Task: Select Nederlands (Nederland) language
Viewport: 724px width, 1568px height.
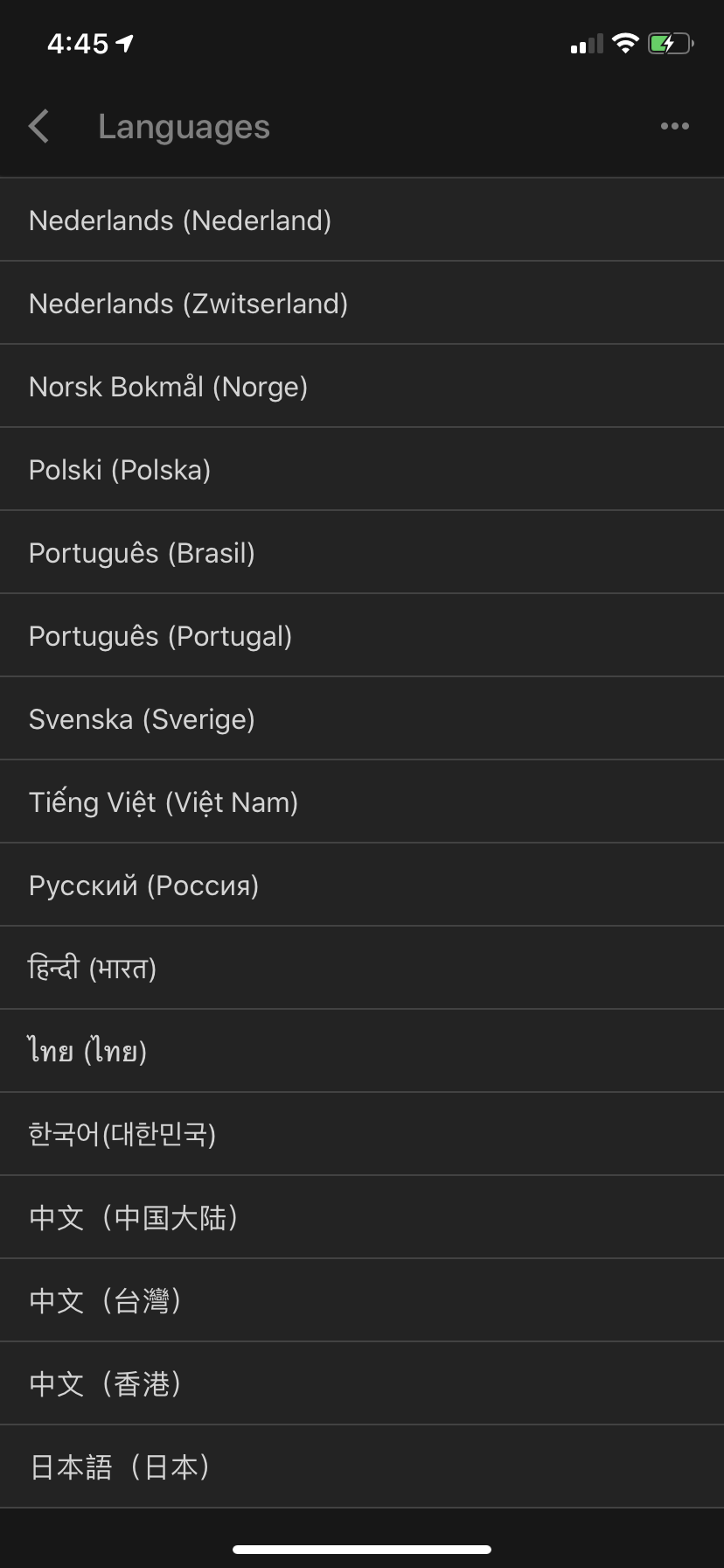Action: coord(180,220)
